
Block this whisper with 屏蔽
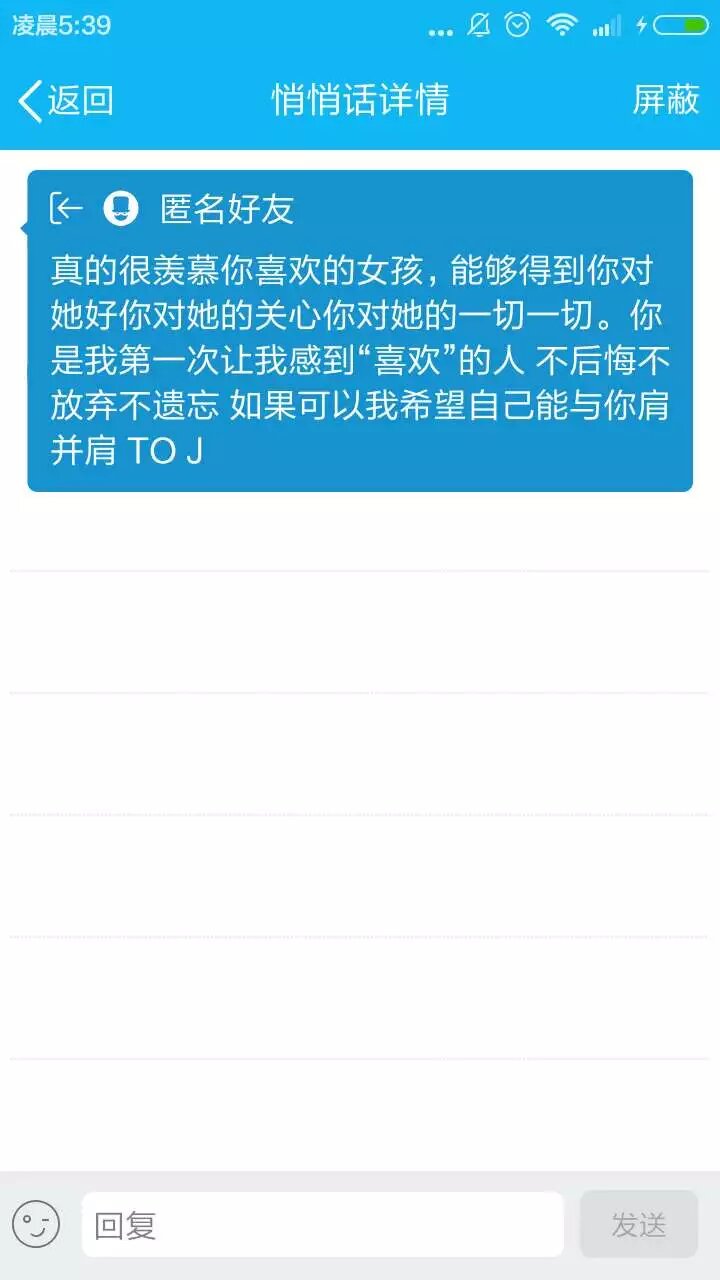665,100
